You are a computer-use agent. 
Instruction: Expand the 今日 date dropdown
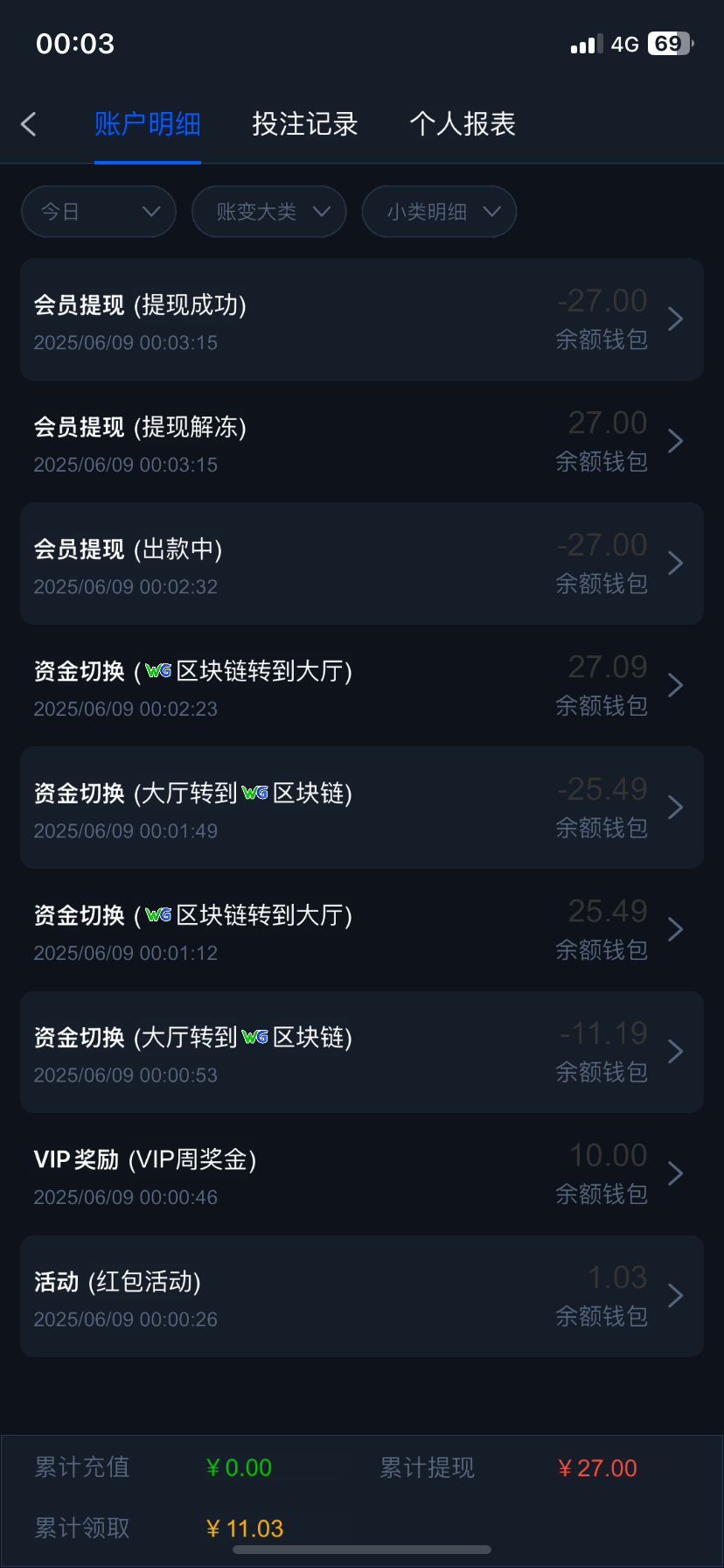99,212
